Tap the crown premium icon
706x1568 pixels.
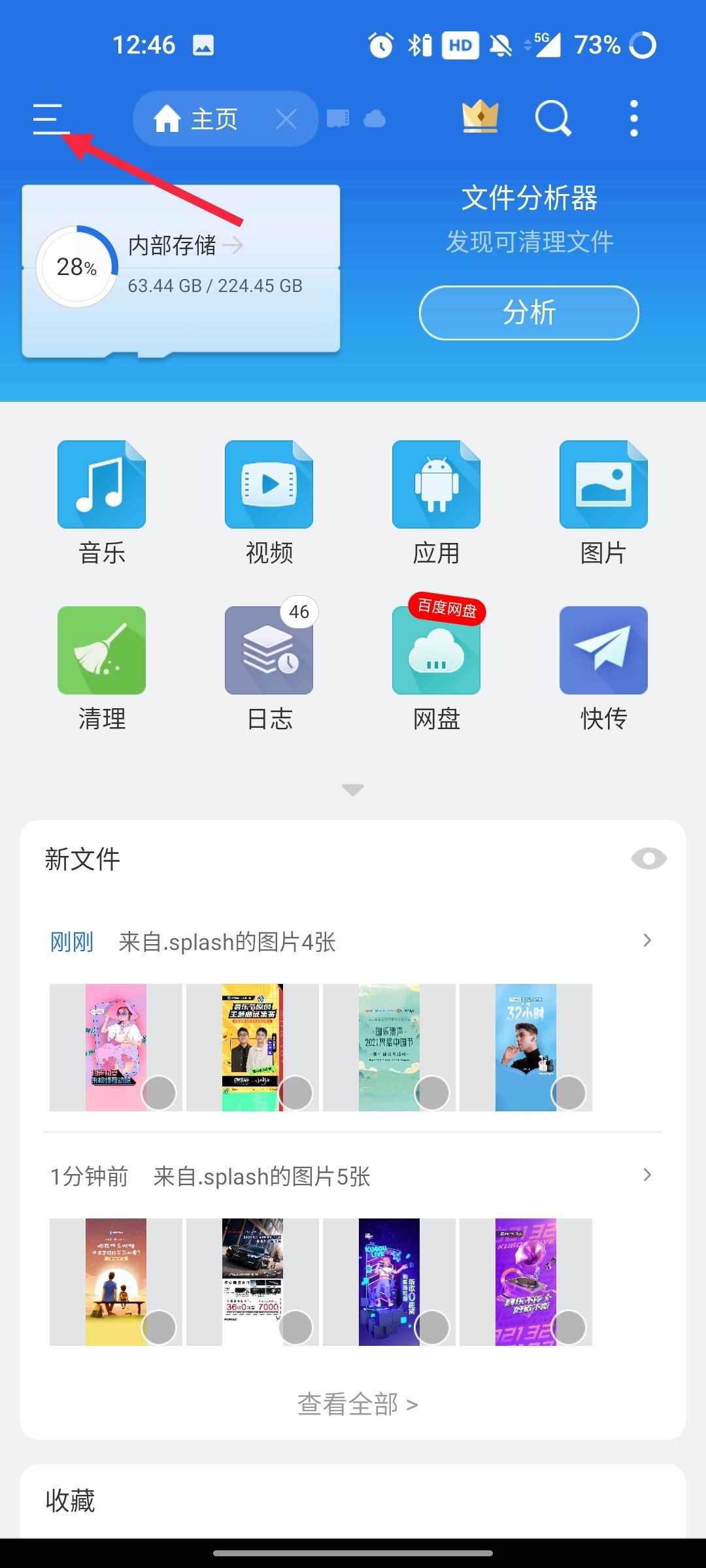[479, 118]
